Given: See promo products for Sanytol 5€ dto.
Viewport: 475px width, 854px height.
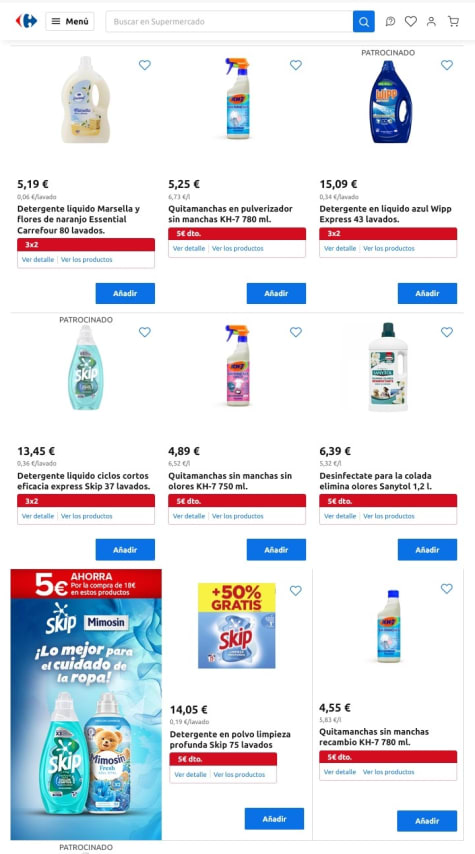Looking at the screenshot, I should coord(388,516).
